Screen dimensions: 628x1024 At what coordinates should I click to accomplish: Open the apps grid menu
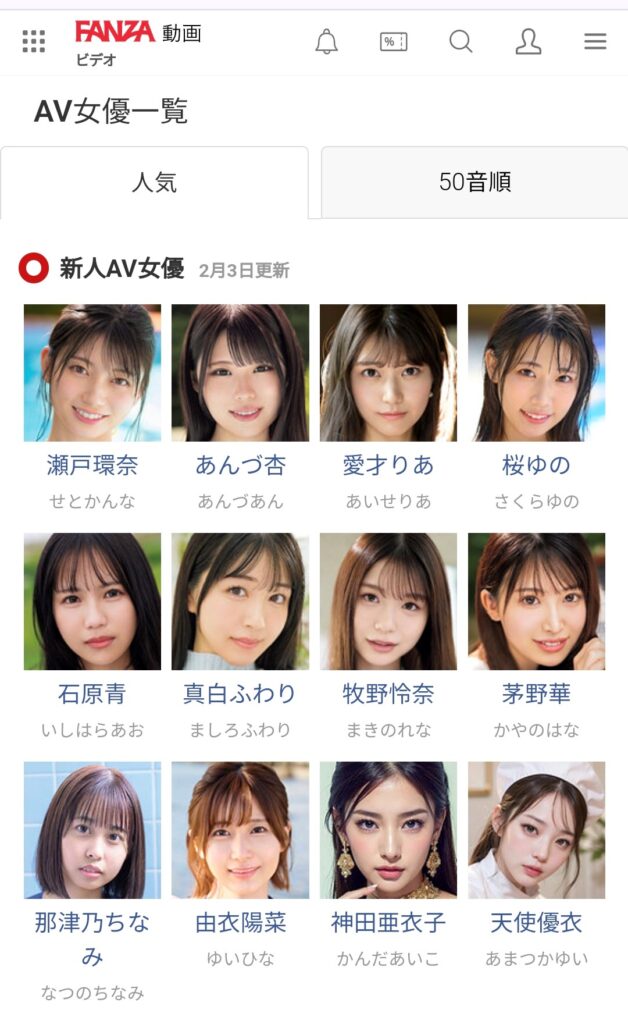tap(34, 41)
